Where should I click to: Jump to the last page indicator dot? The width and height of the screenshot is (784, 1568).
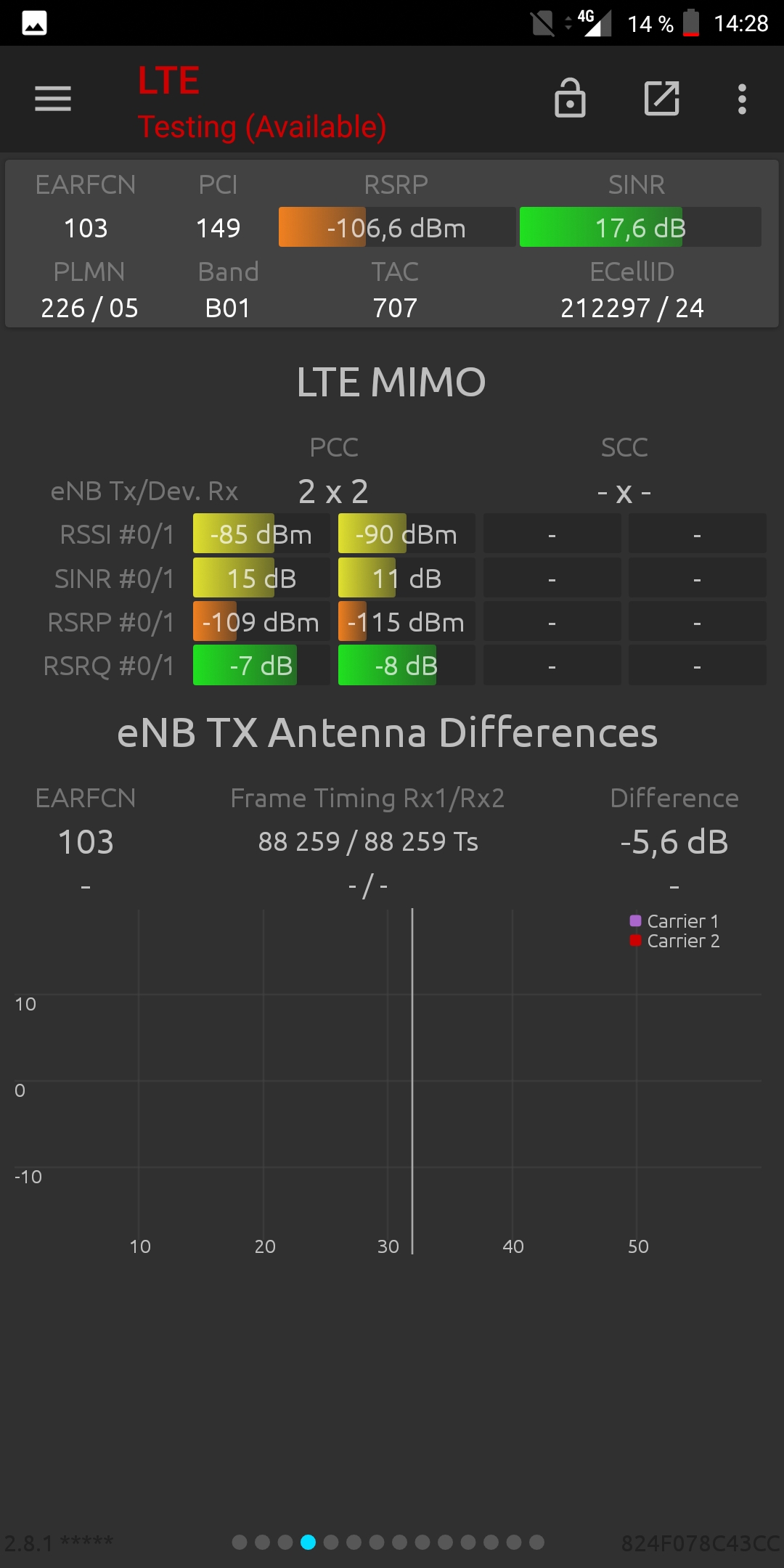(536, 1542)
